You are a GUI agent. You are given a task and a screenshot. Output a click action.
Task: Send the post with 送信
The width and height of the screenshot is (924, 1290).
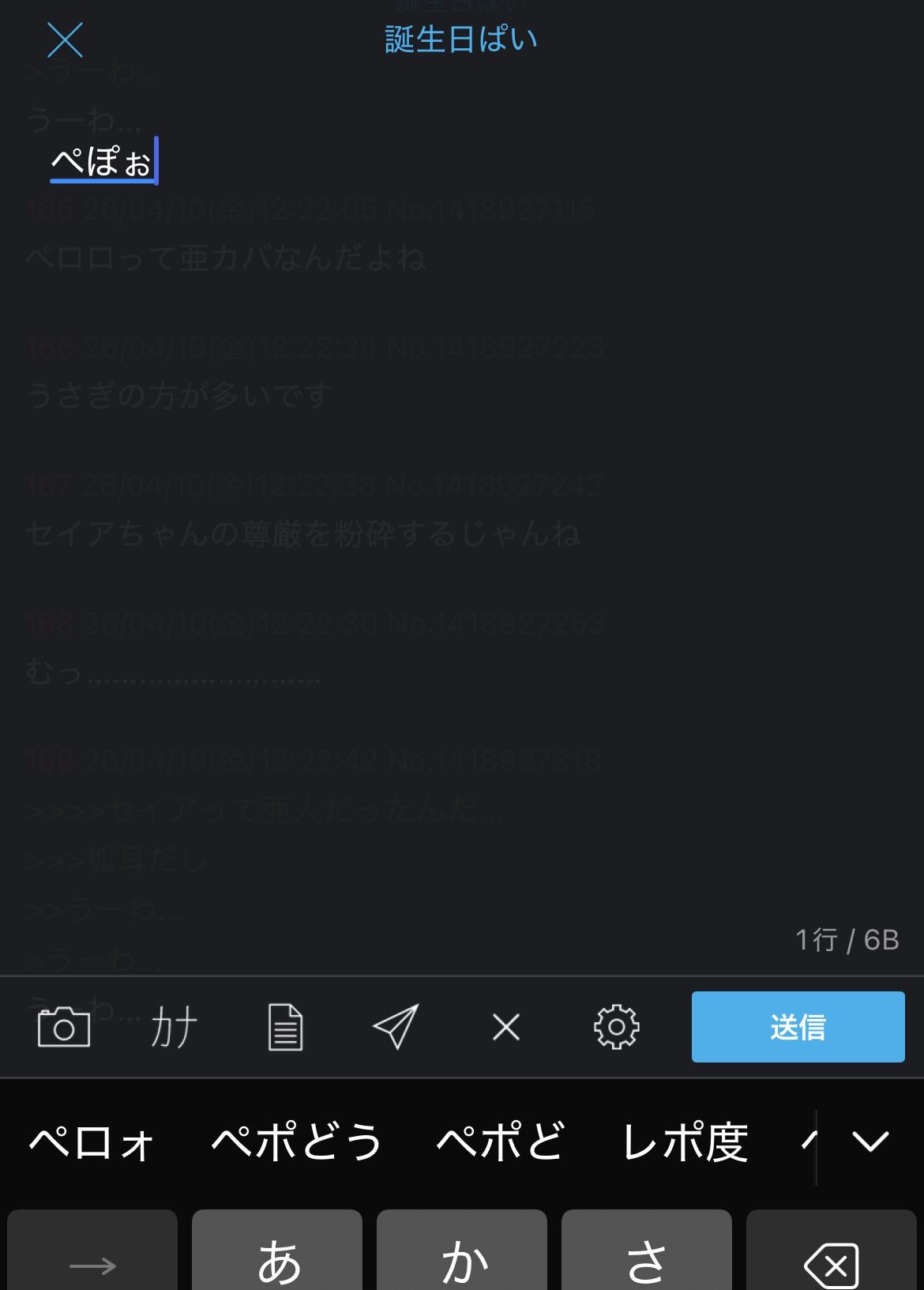[798, 1027]
